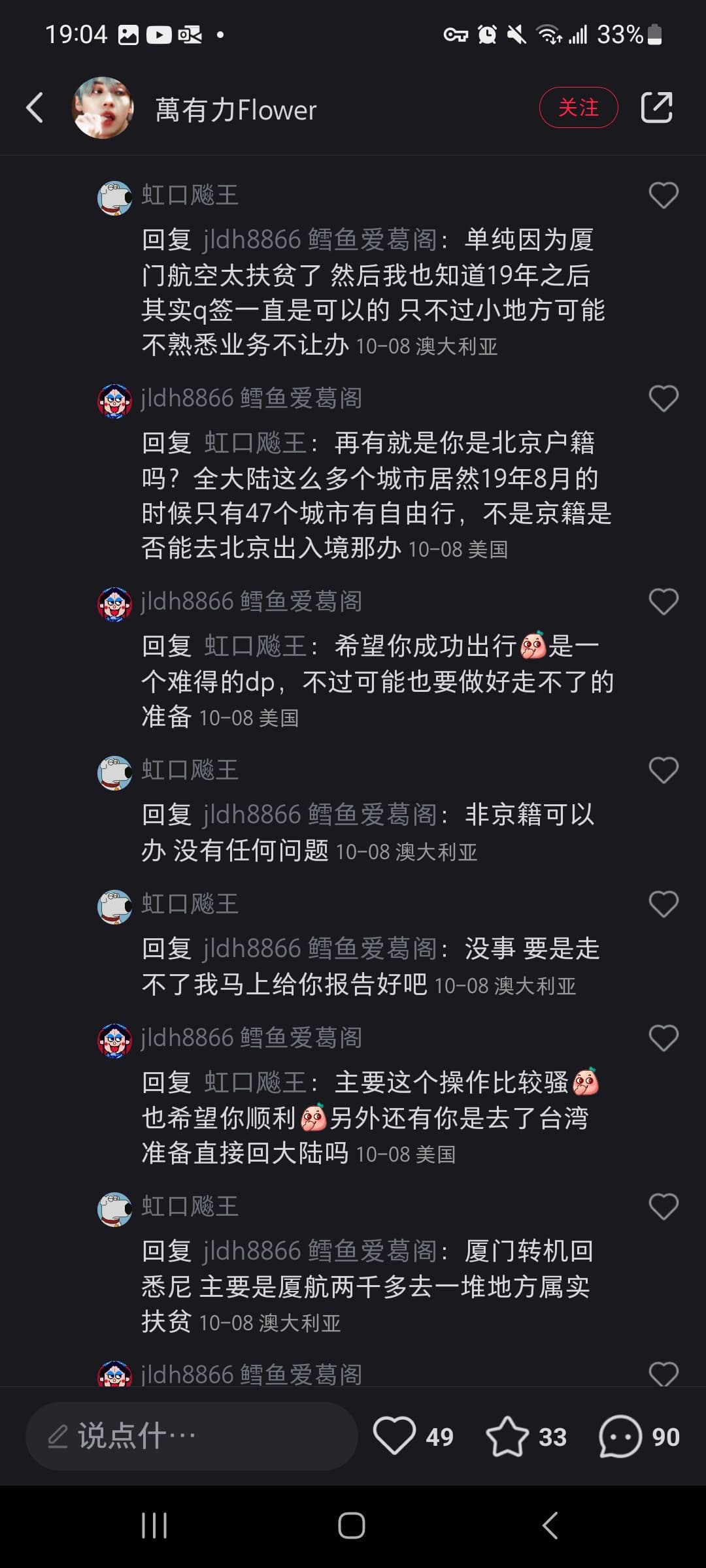The image size is (706, 1568).
Task: Open the 90 comments bubble
Action: [x=620, y=1436]
